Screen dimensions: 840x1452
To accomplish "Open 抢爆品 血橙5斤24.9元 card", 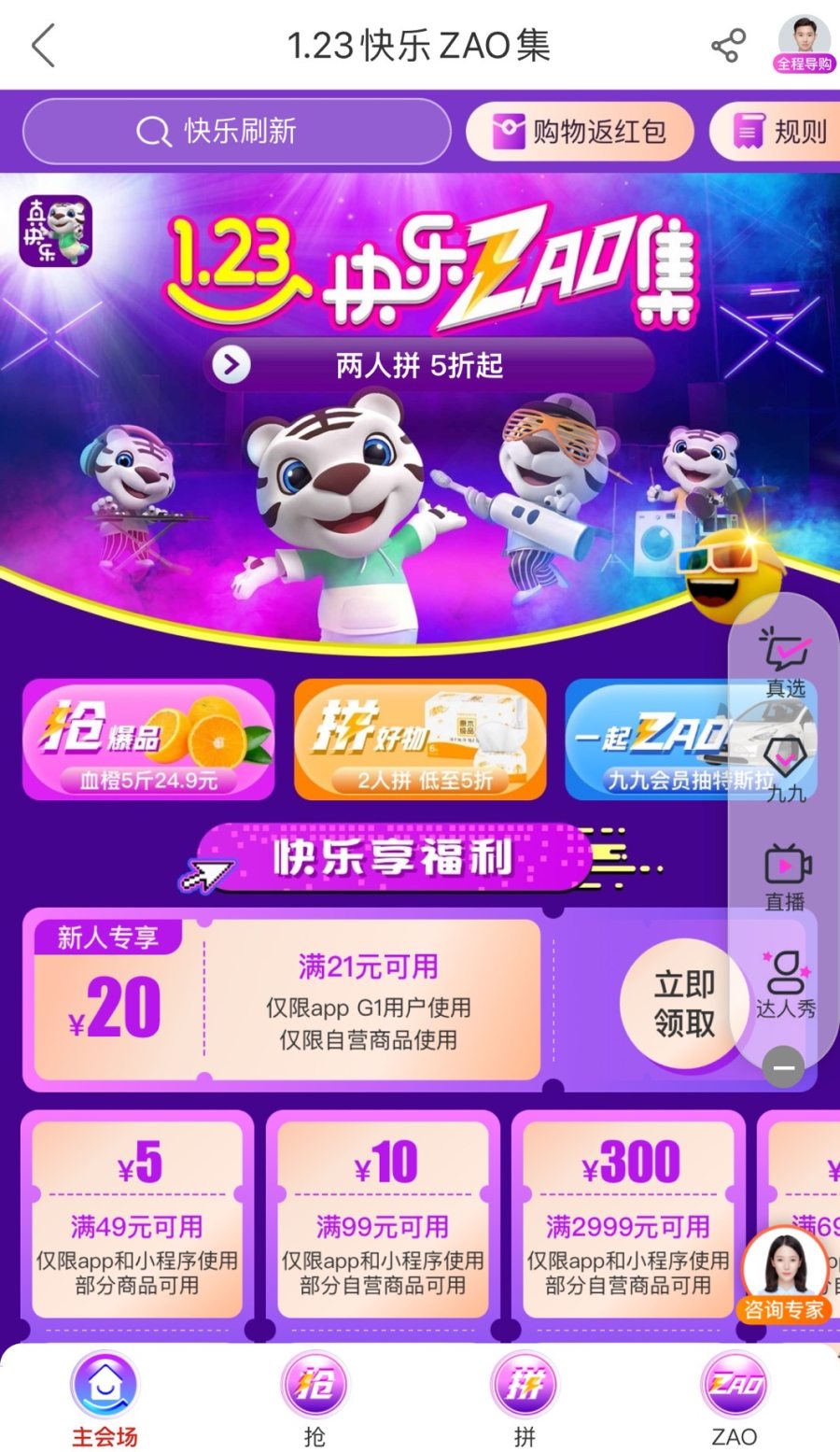I will click(148, 740).
